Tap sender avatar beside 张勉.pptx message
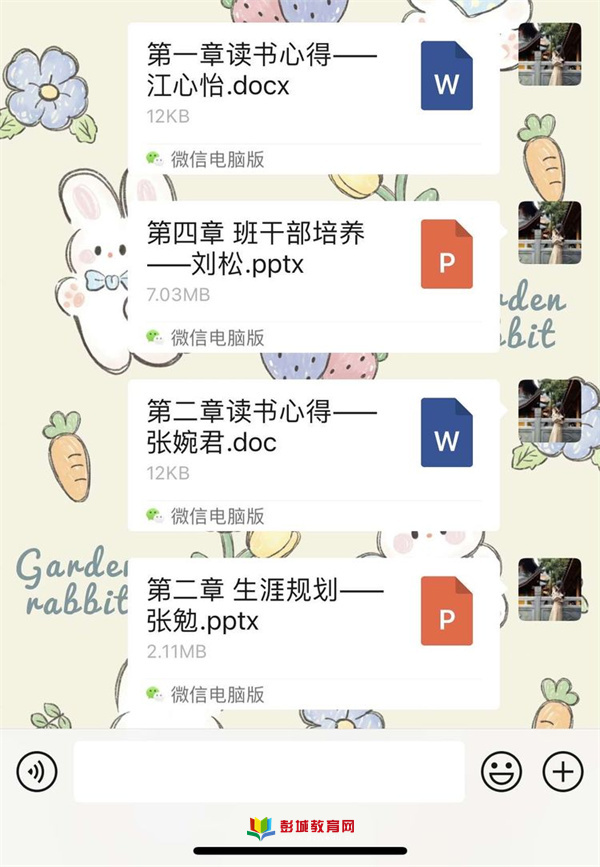Viewport: 600px width, 867px height. tap(549, 589)
